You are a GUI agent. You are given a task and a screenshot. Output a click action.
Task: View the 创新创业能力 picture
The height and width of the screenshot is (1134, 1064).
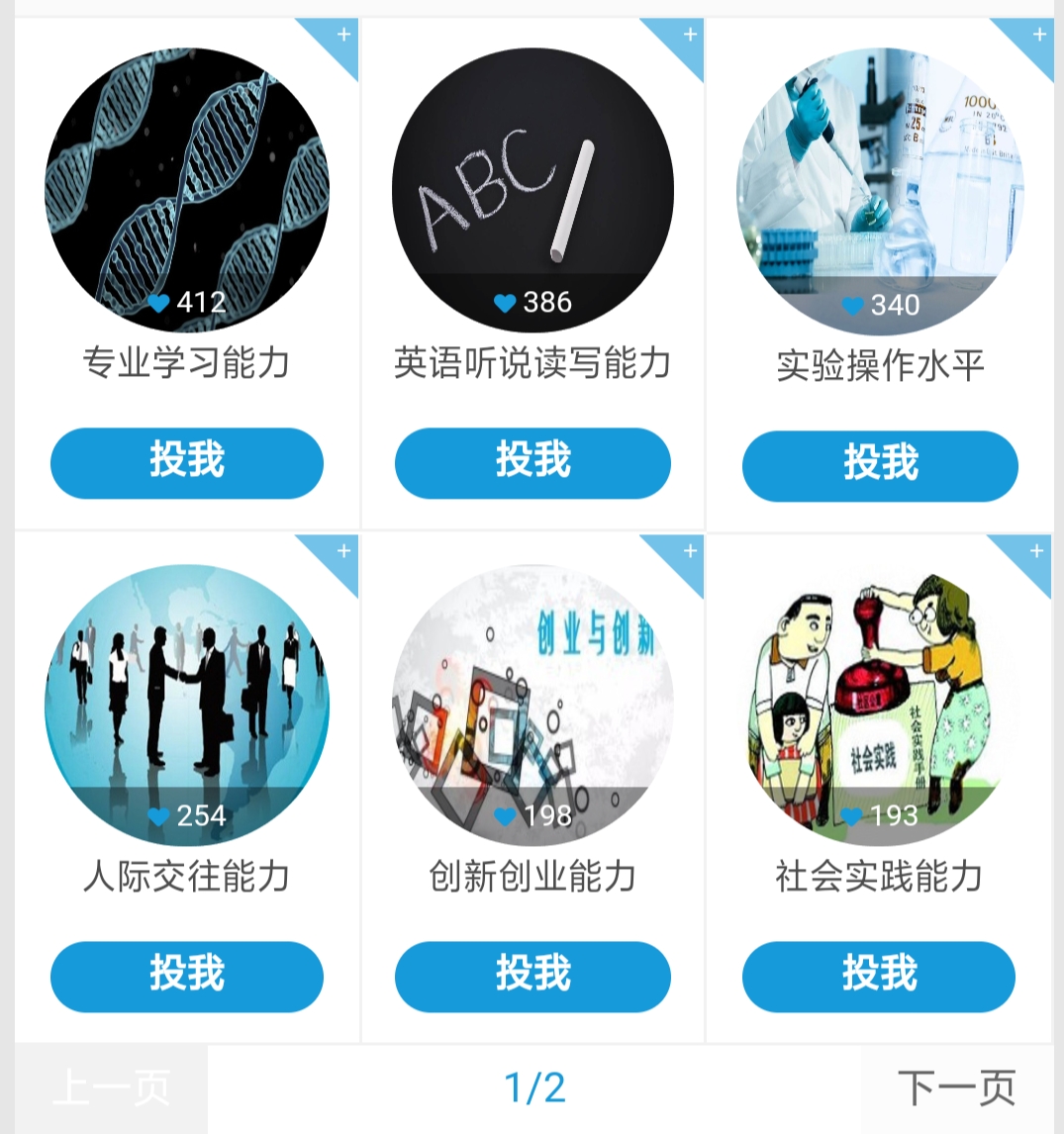(532, 703)
